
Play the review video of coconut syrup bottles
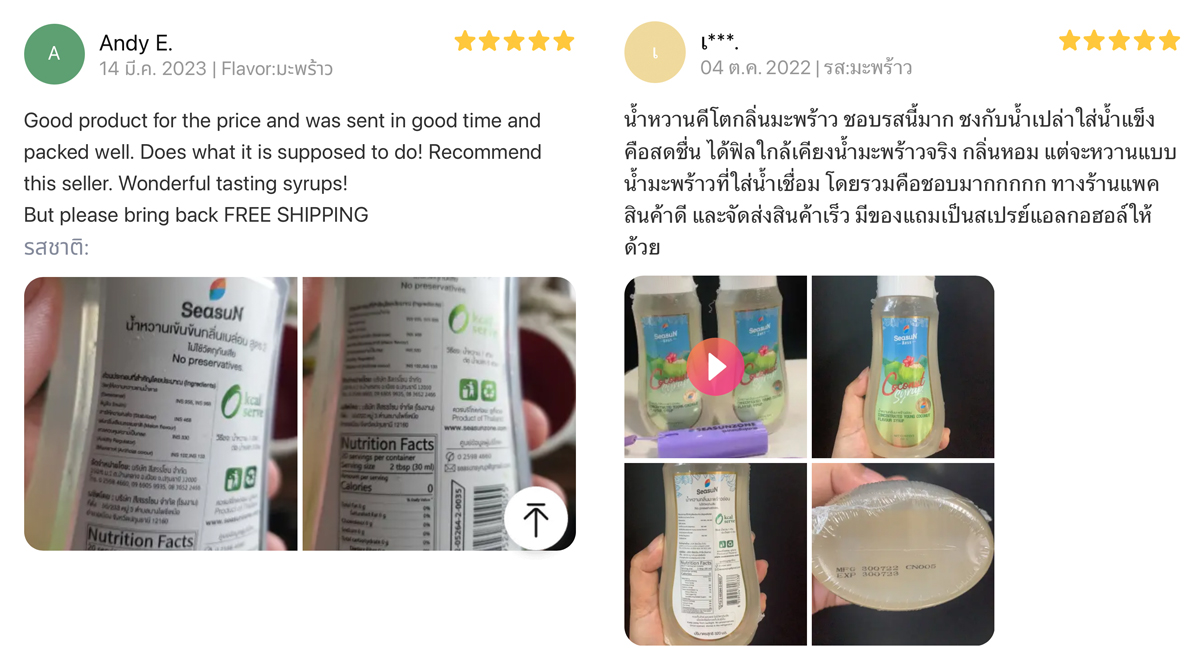tap(715, 366)
